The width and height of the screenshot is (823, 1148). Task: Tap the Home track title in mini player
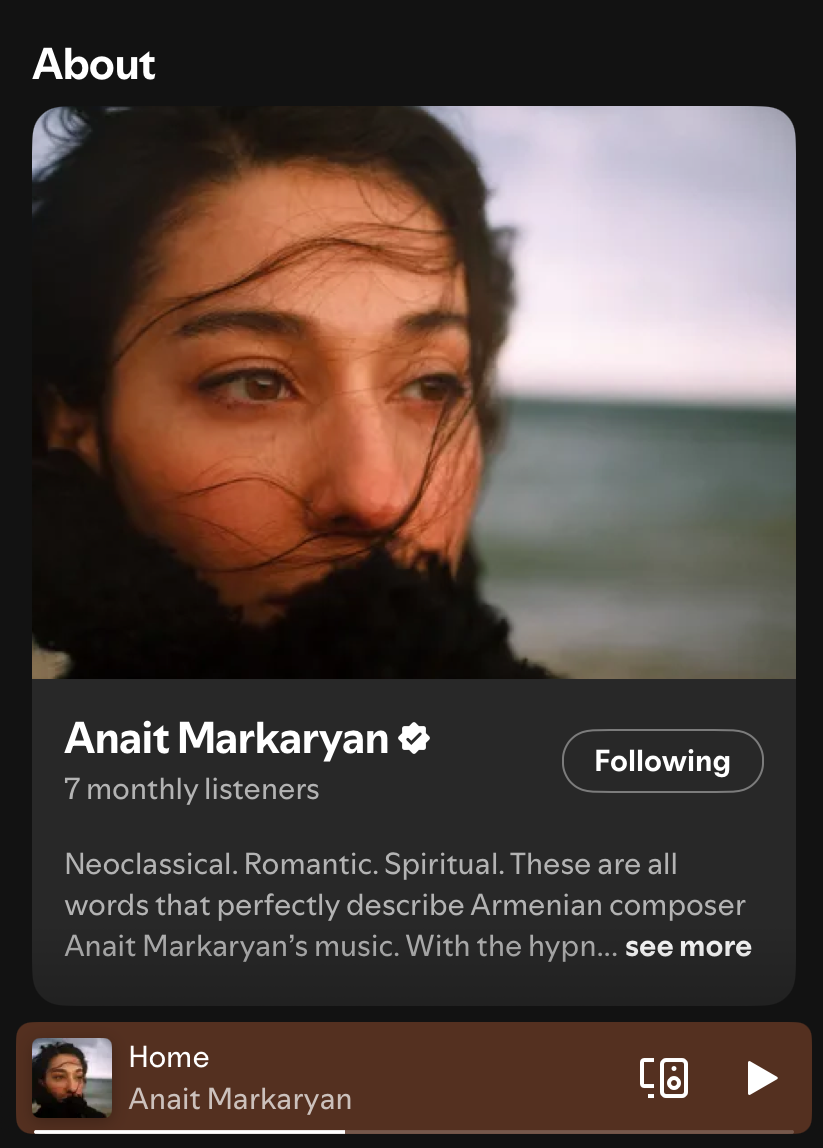(168, 1057)
